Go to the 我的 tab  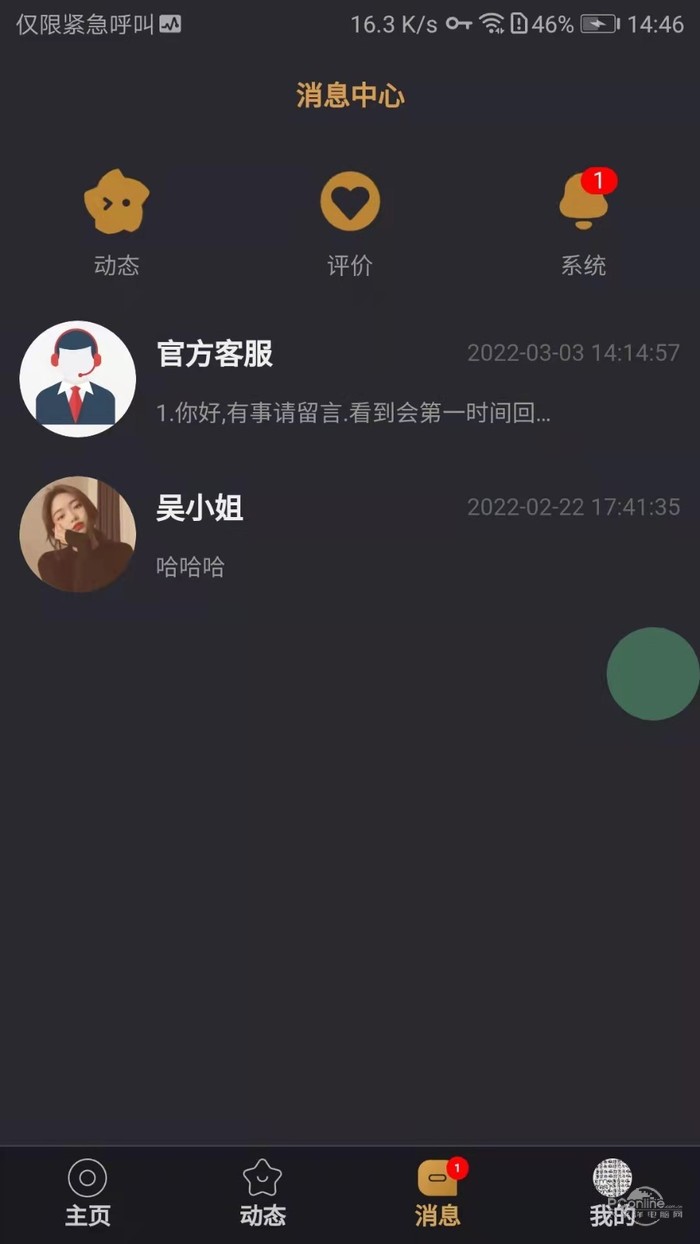tap(612, 1194)
